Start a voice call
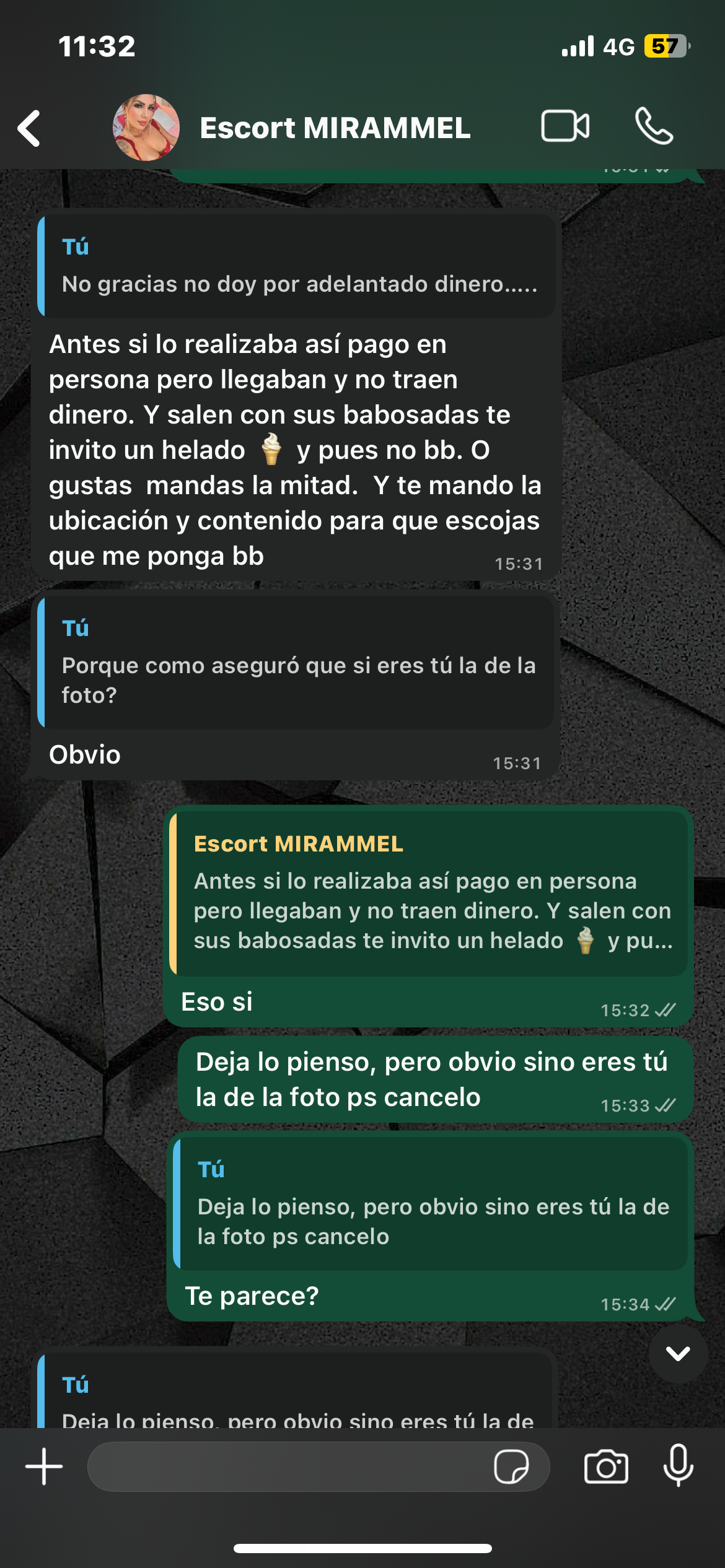 (654, 126)
